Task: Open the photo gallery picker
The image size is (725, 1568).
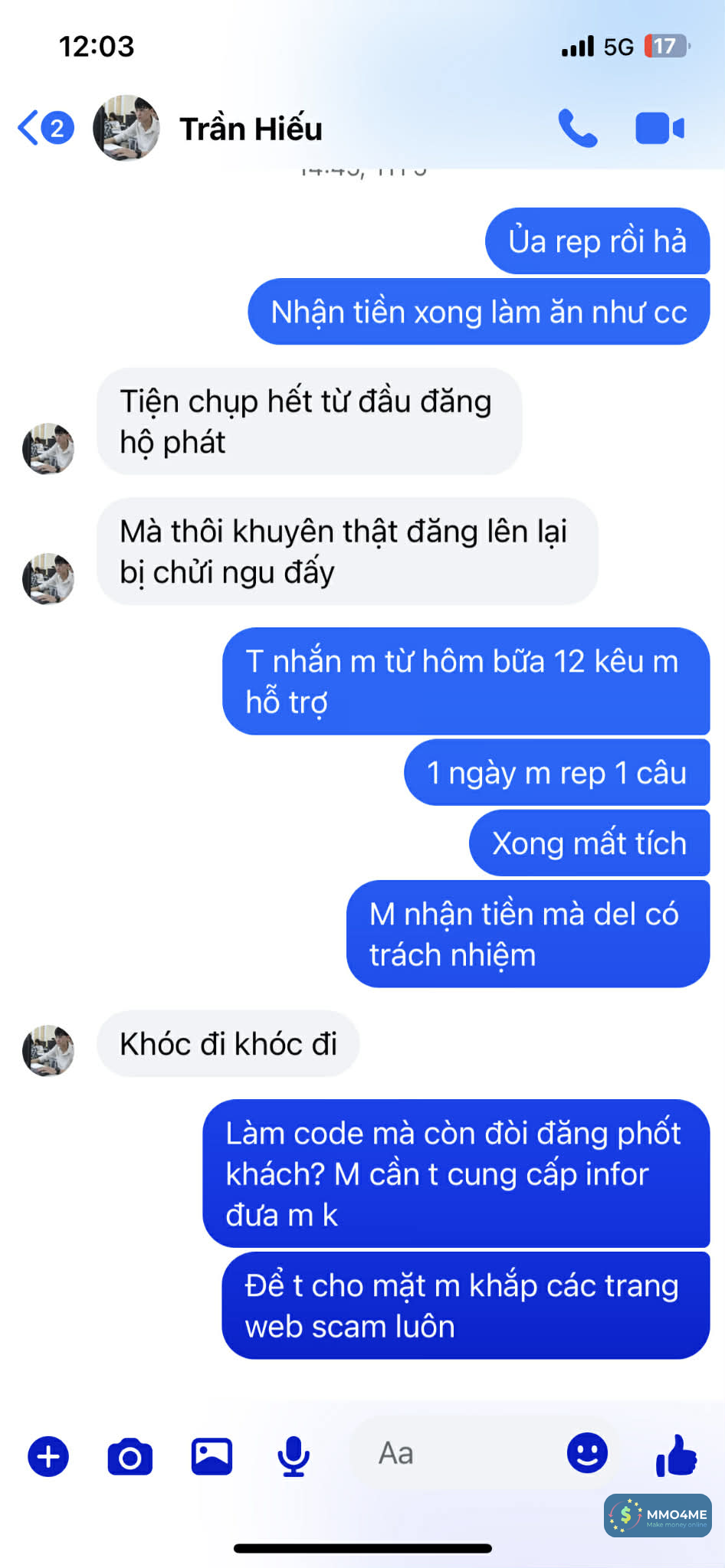Action: coord(212,1455)
